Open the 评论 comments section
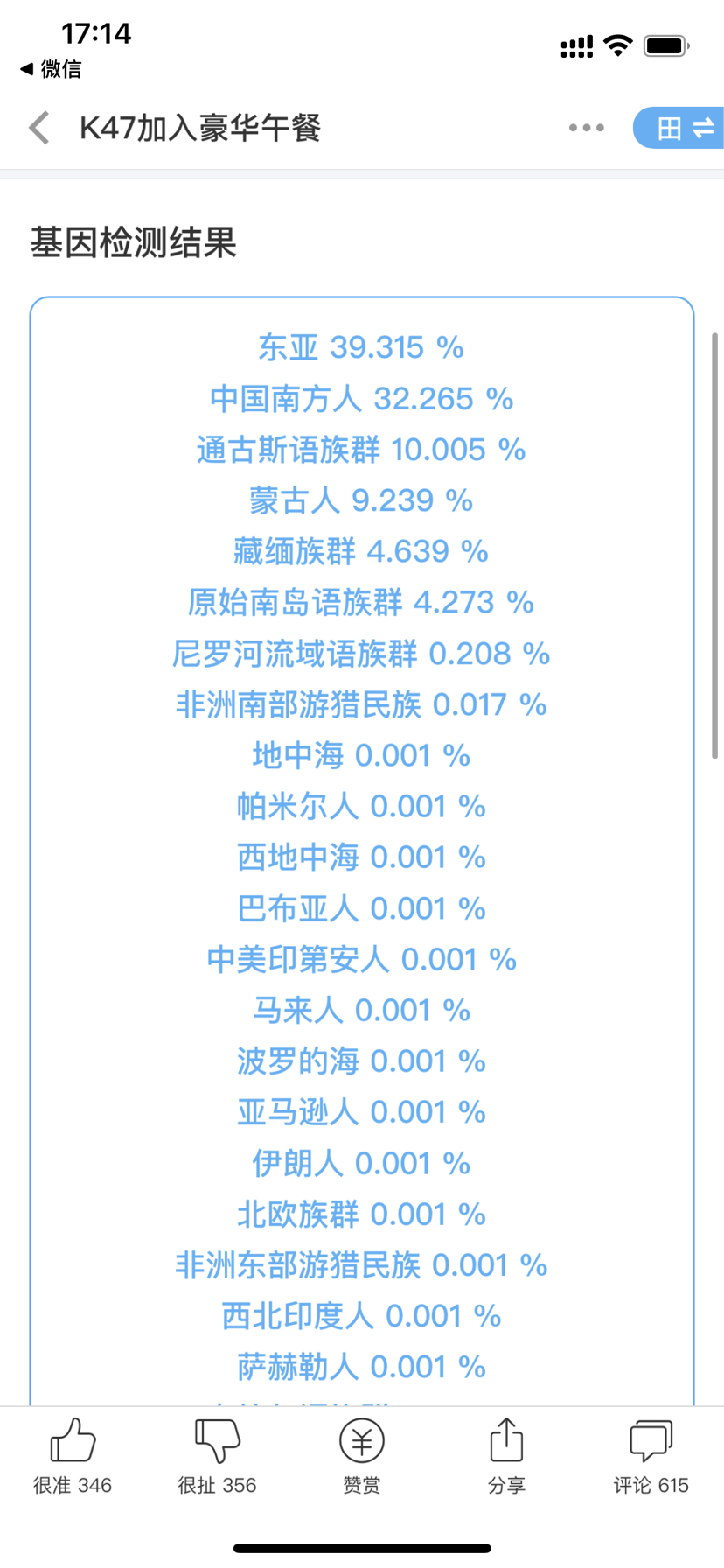This screenshot has width=724, height=1568. click(x=651, y=1456)
